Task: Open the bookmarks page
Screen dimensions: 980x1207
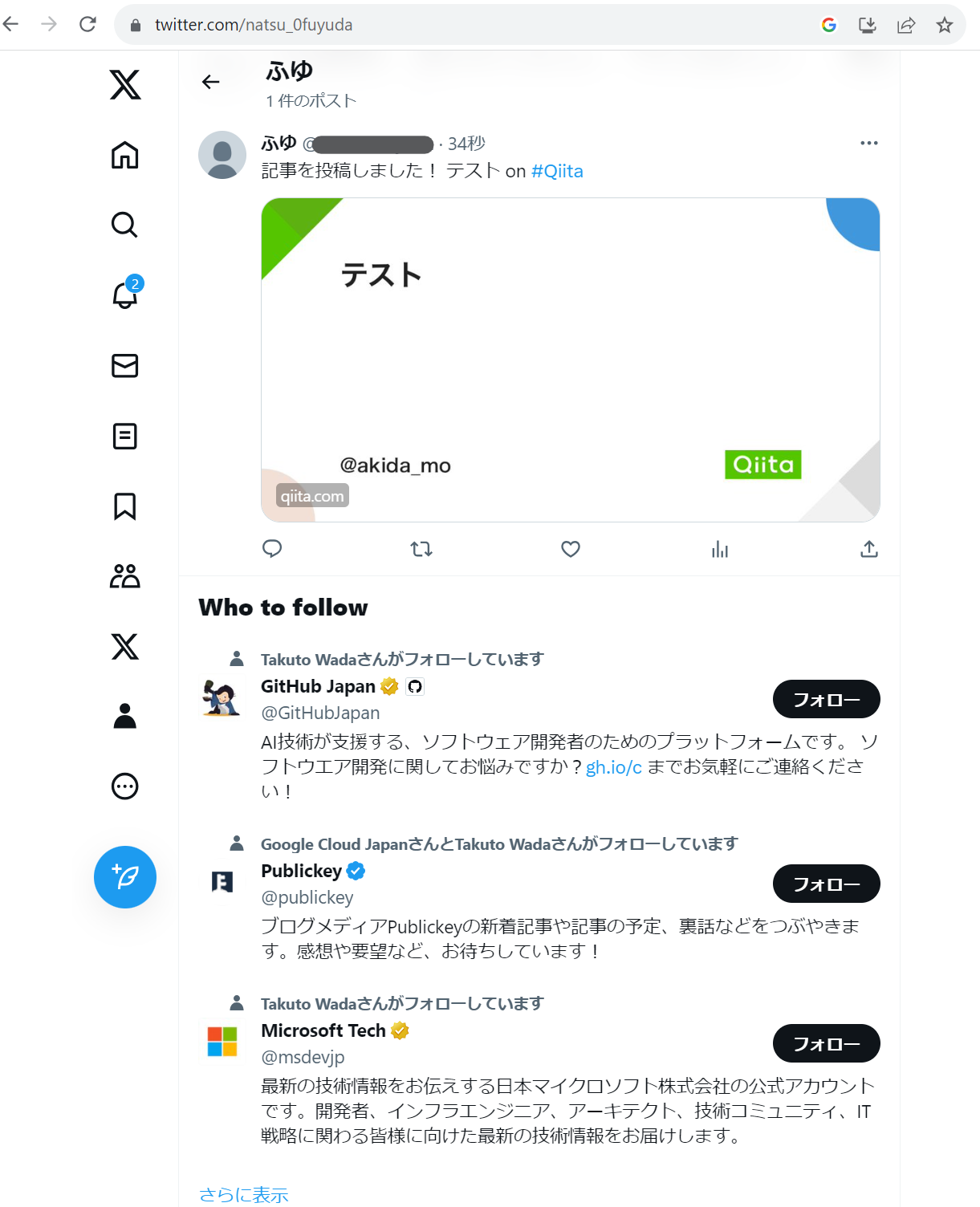Action: [x=124, y=506]
